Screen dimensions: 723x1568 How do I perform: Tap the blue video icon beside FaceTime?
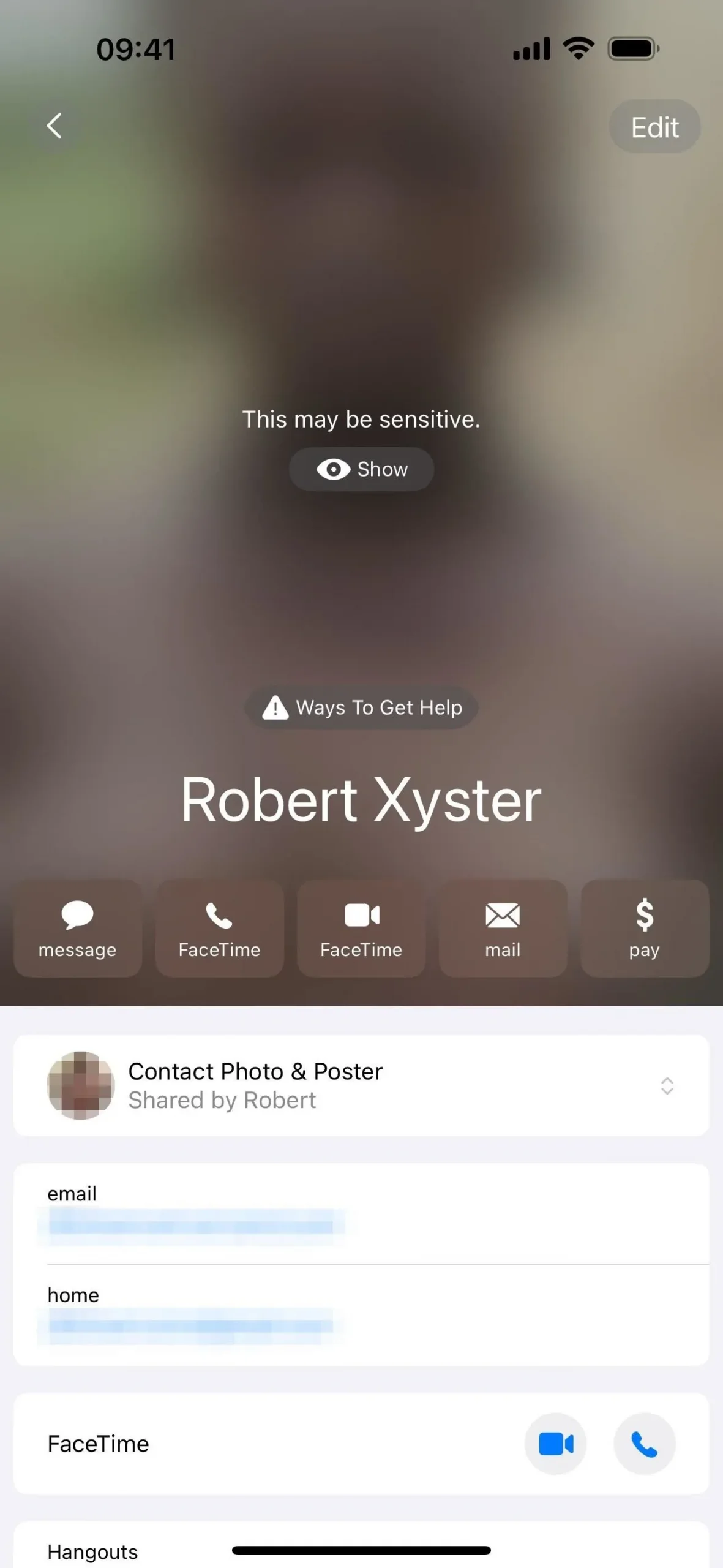click(x=555, y=1444)
